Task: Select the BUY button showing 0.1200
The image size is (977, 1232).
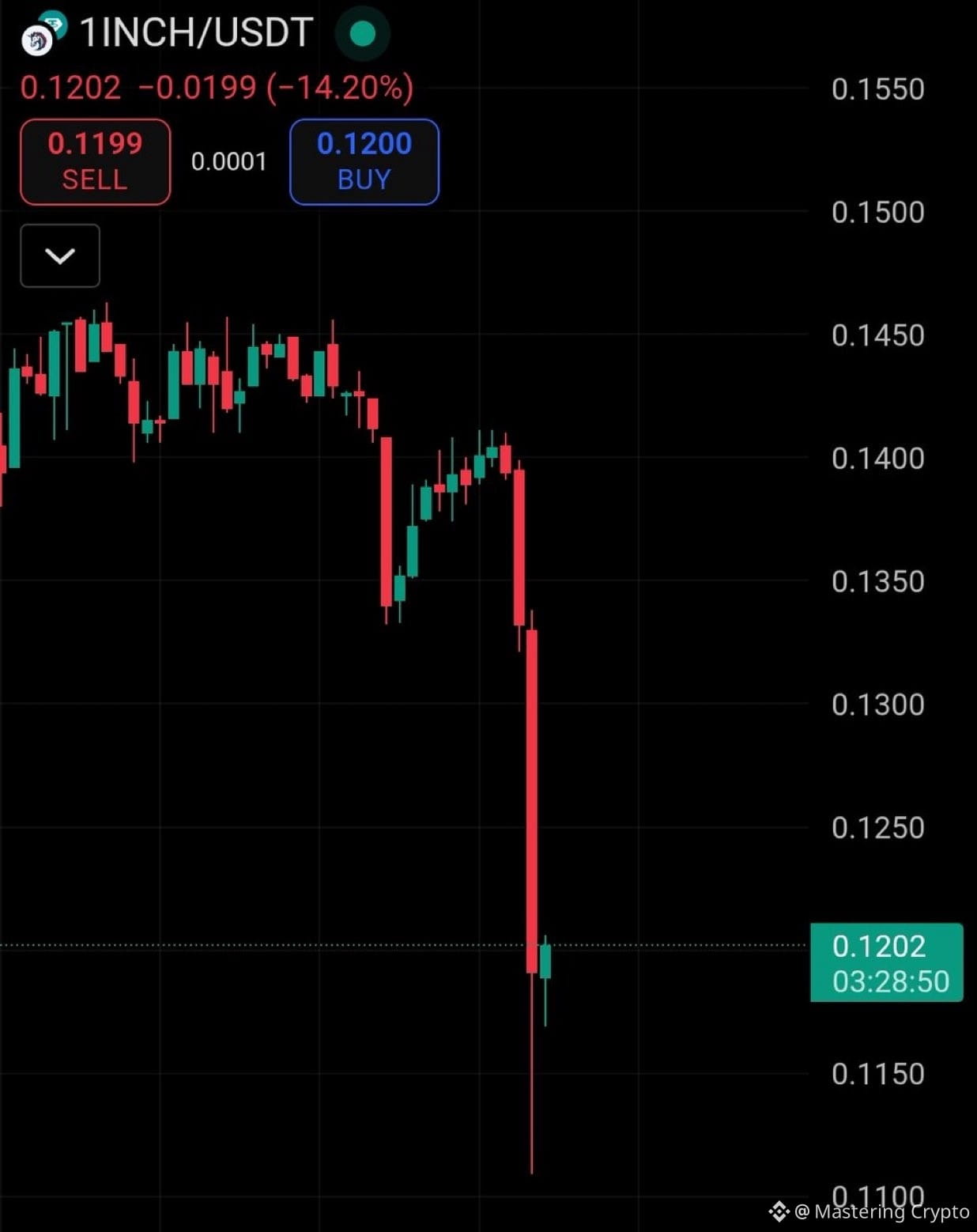Action: pyautogui.click(x=364, y=161)
